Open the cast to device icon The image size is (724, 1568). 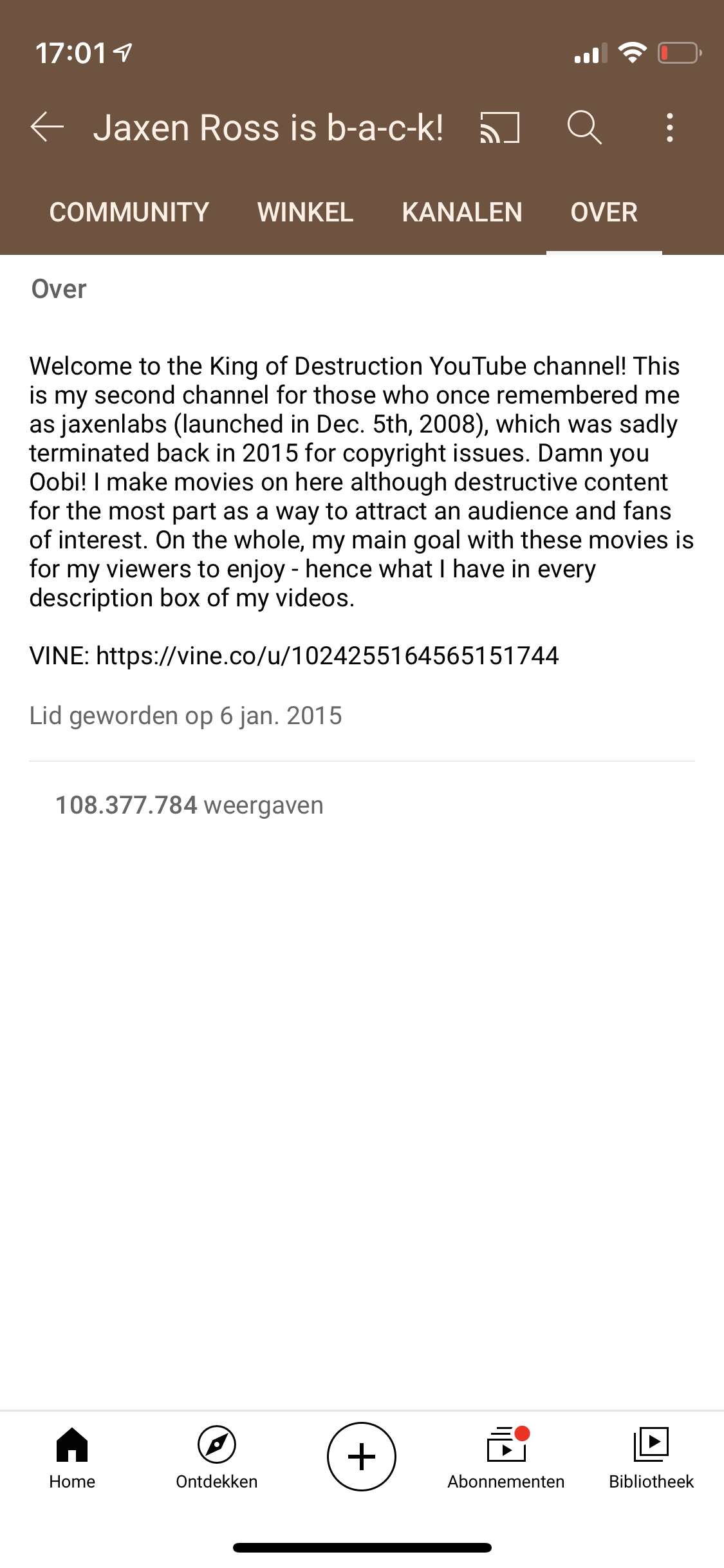click(x=499, y=127)
